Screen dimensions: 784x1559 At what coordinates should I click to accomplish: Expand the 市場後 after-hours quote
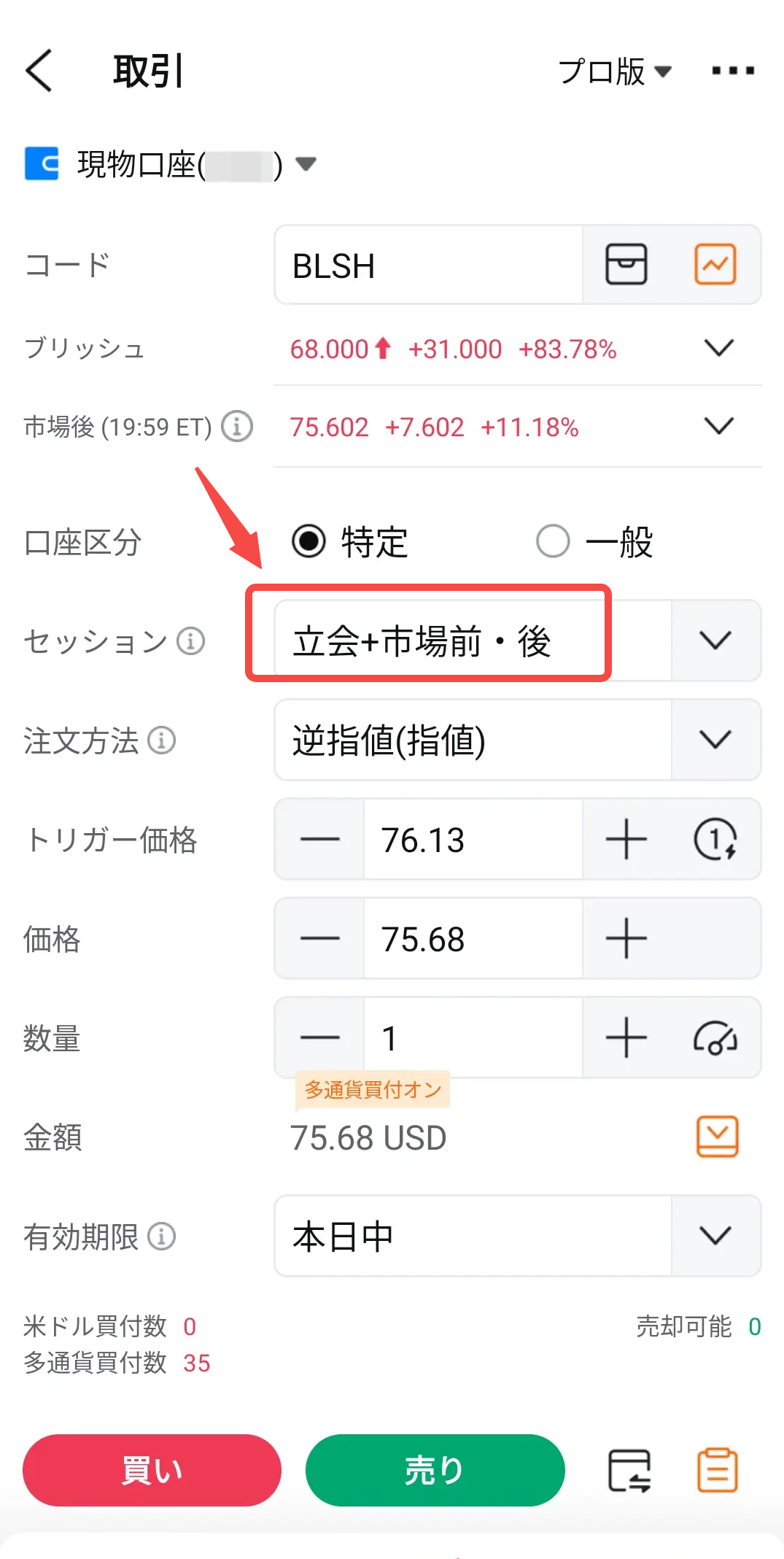[718, 426]
